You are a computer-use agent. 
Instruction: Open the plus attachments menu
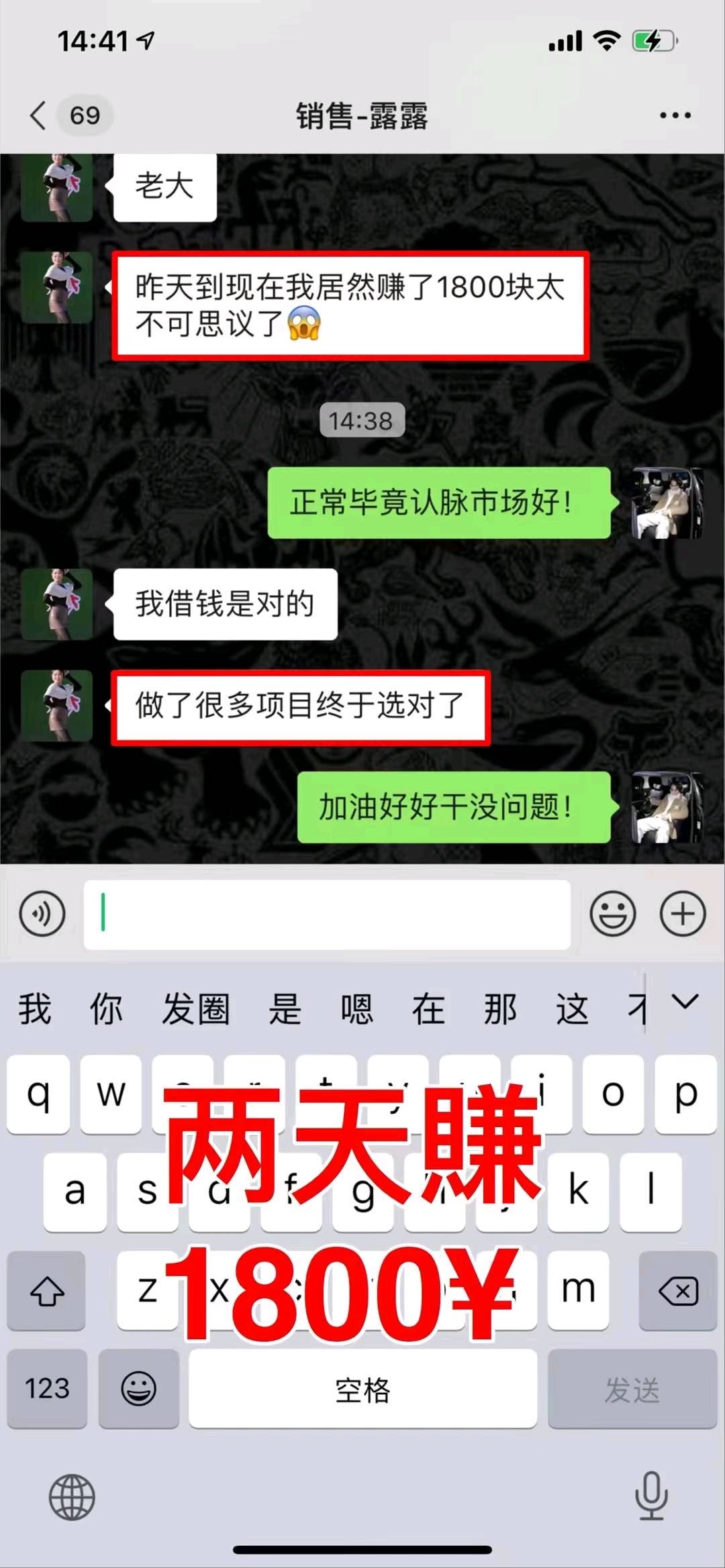tap(683, 914)
